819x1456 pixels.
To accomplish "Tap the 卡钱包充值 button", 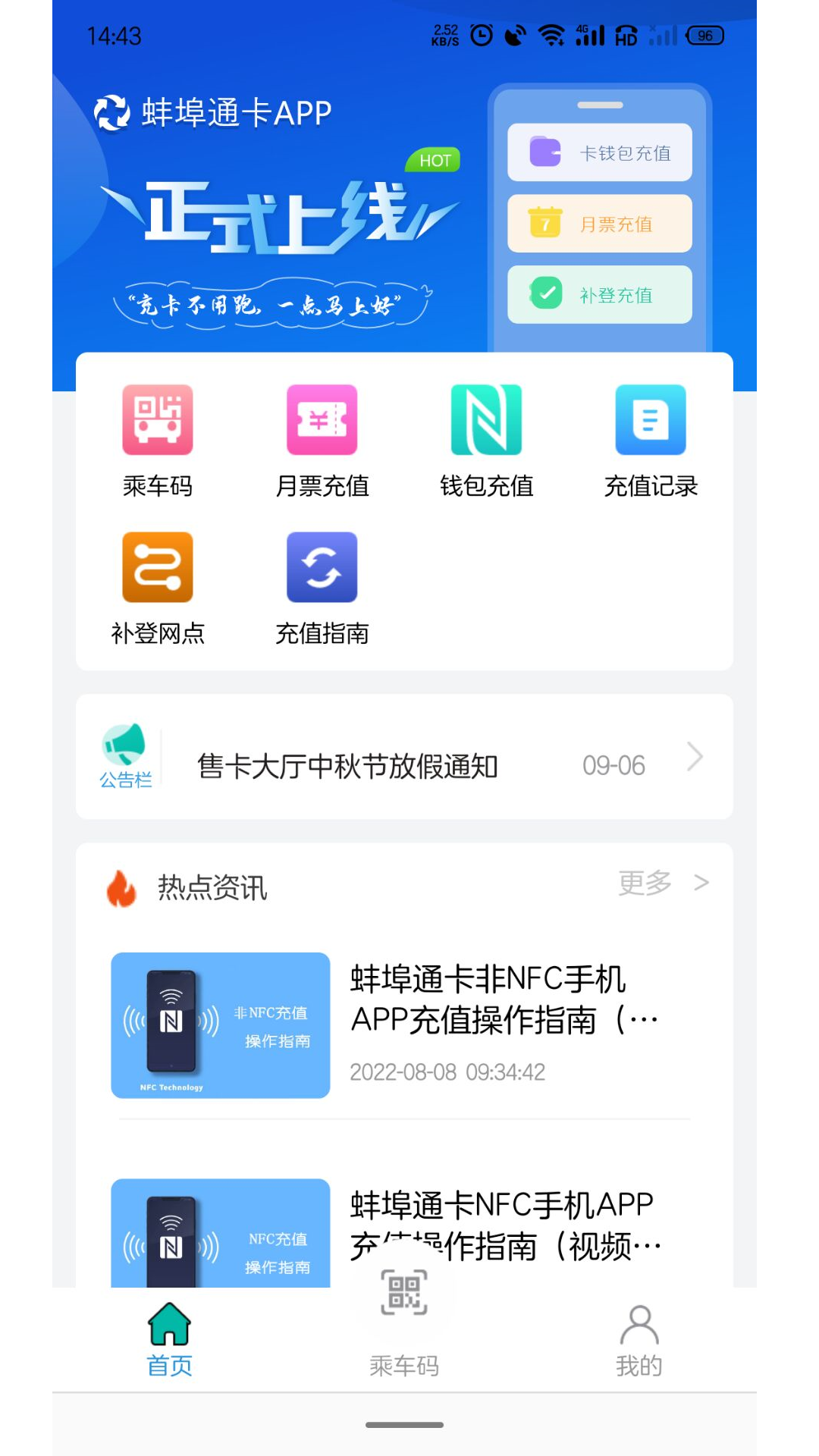I will point(598,152).
